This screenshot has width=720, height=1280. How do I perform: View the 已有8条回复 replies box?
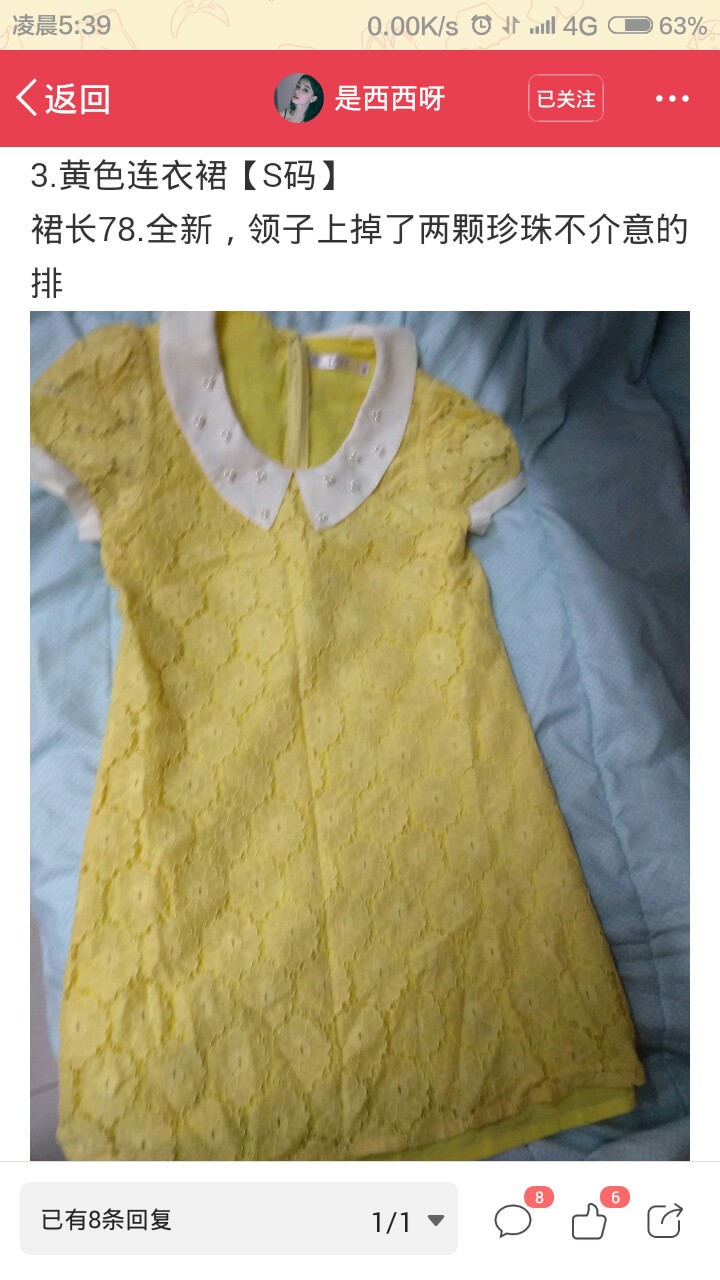[239, 1219]
